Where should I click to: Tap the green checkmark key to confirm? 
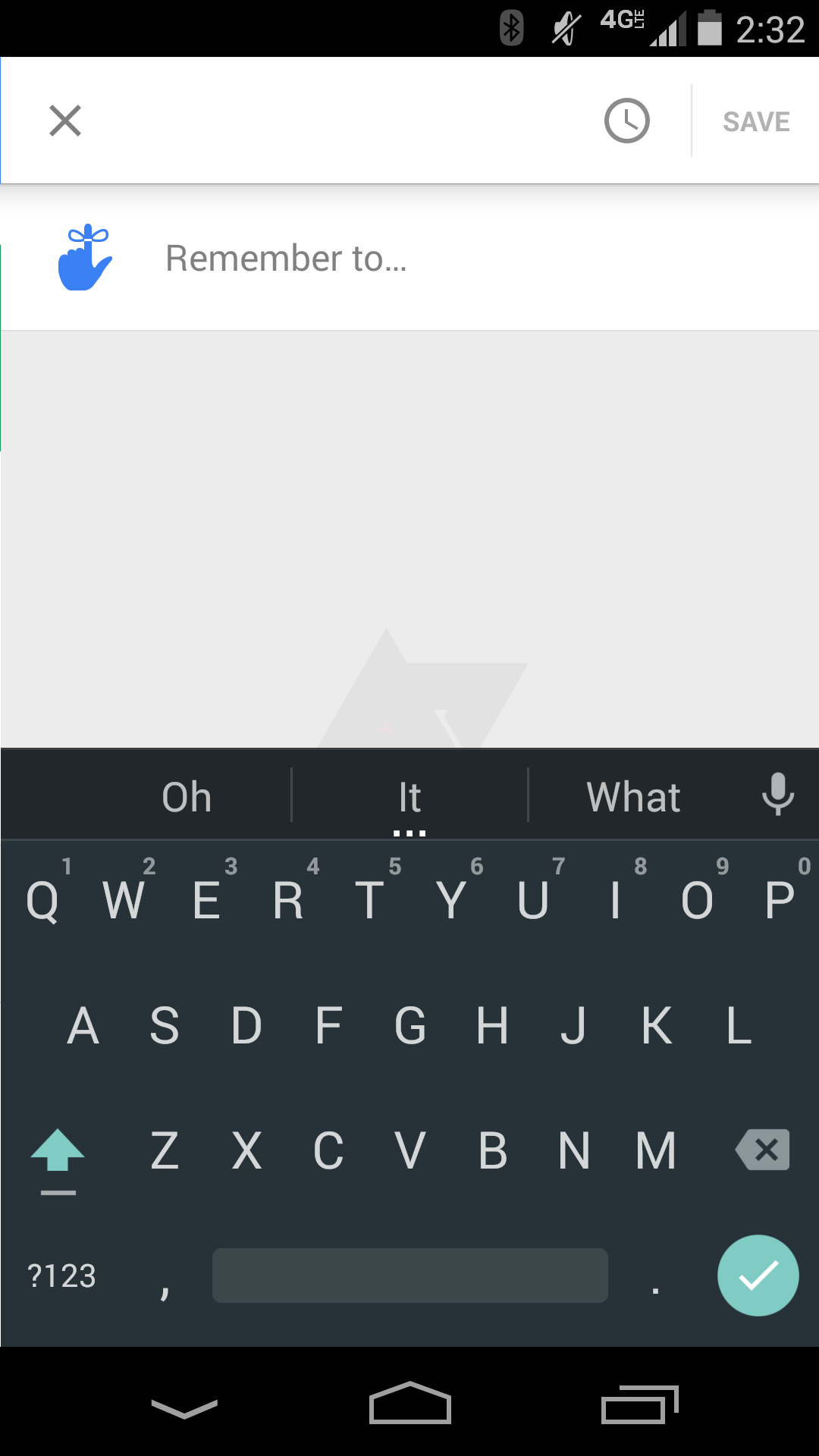[758, 1276]
